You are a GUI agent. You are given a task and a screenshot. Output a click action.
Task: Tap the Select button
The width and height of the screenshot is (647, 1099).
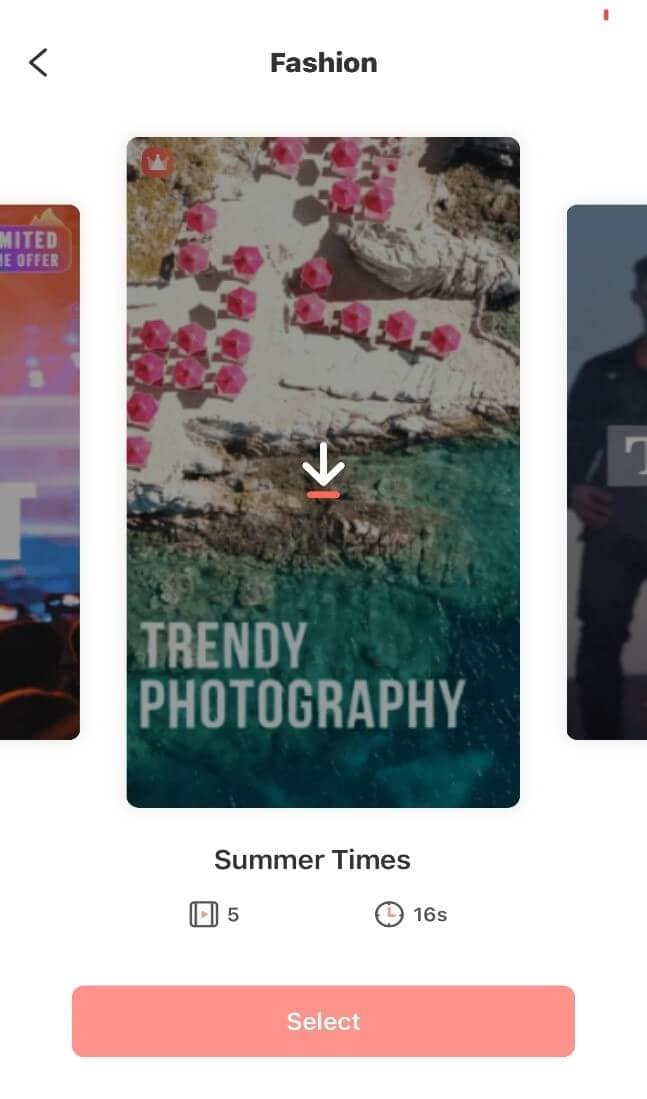[x=323, y=1021]
